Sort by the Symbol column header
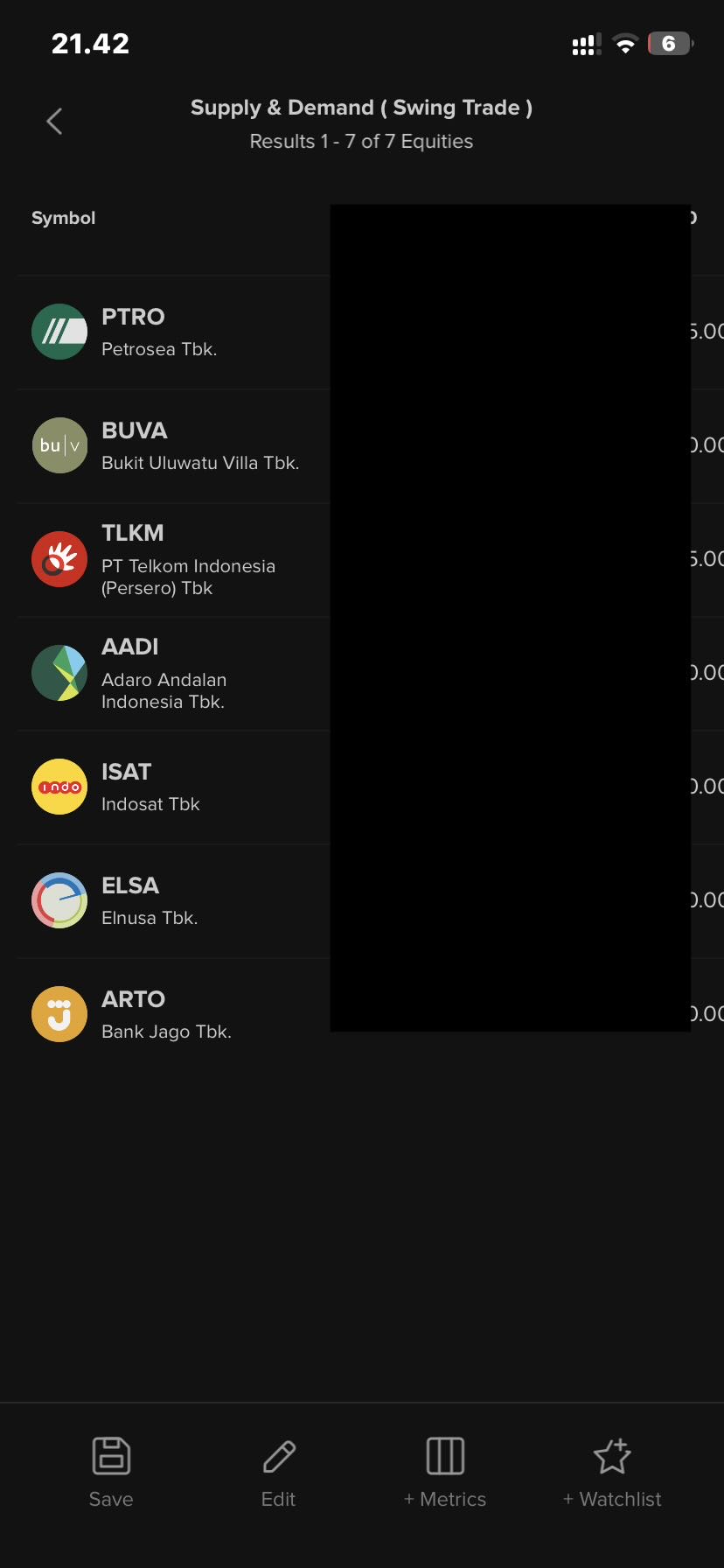 pos(63,218)
